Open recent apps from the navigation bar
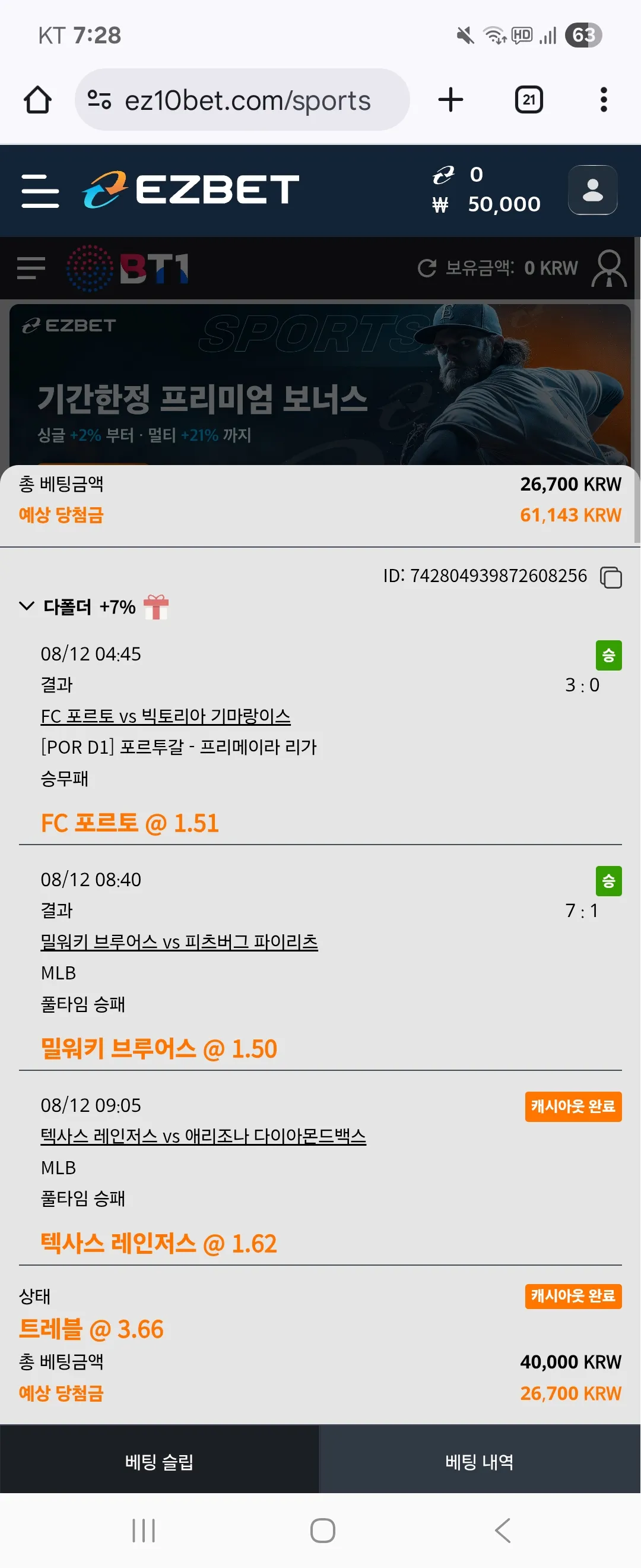Screen dimensions: 641x1568 [144, 1530]
